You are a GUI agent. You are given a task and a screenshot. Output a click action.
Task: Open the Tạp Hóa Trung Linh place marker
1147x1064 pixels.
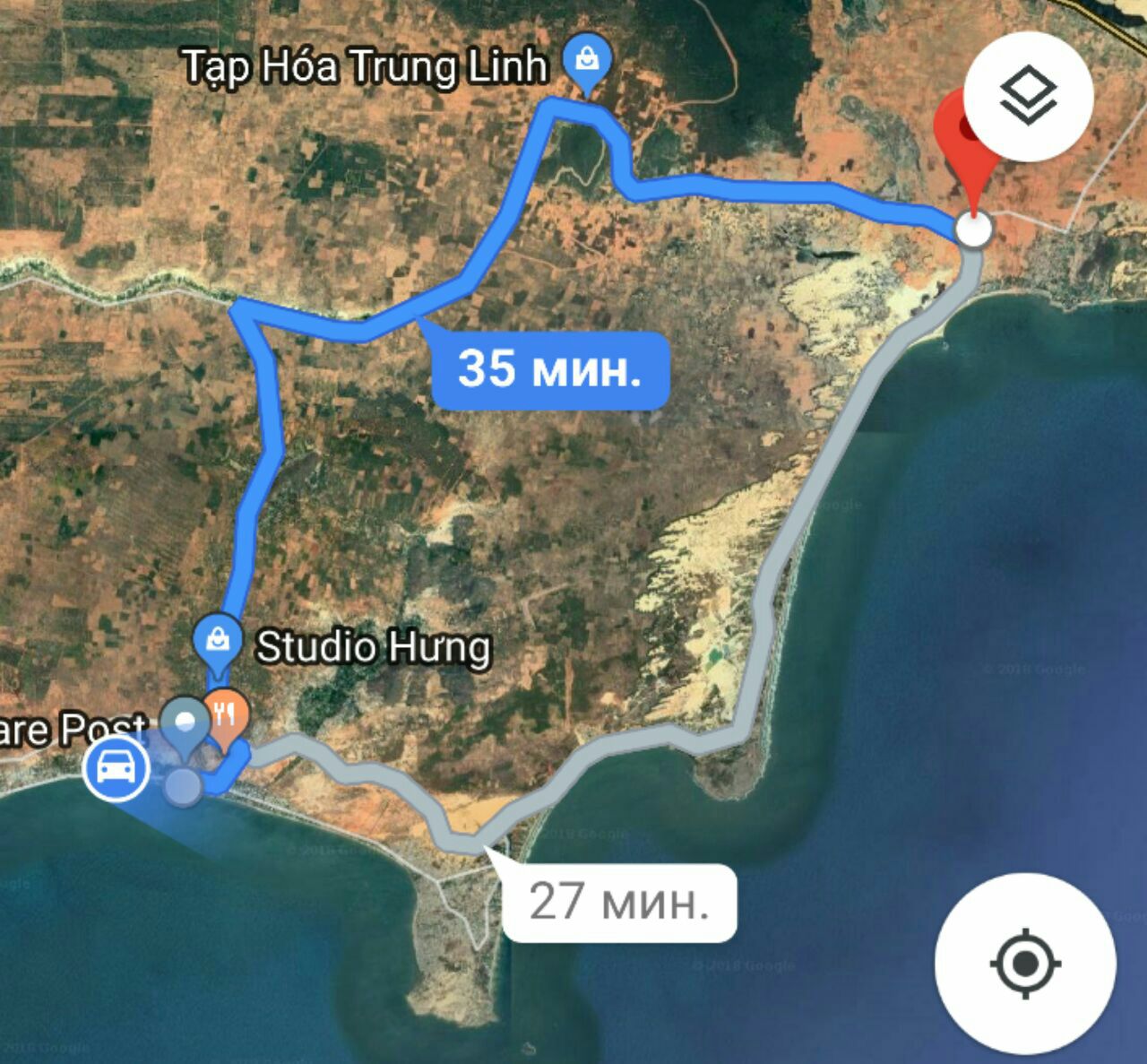click(x=587, y=62)
